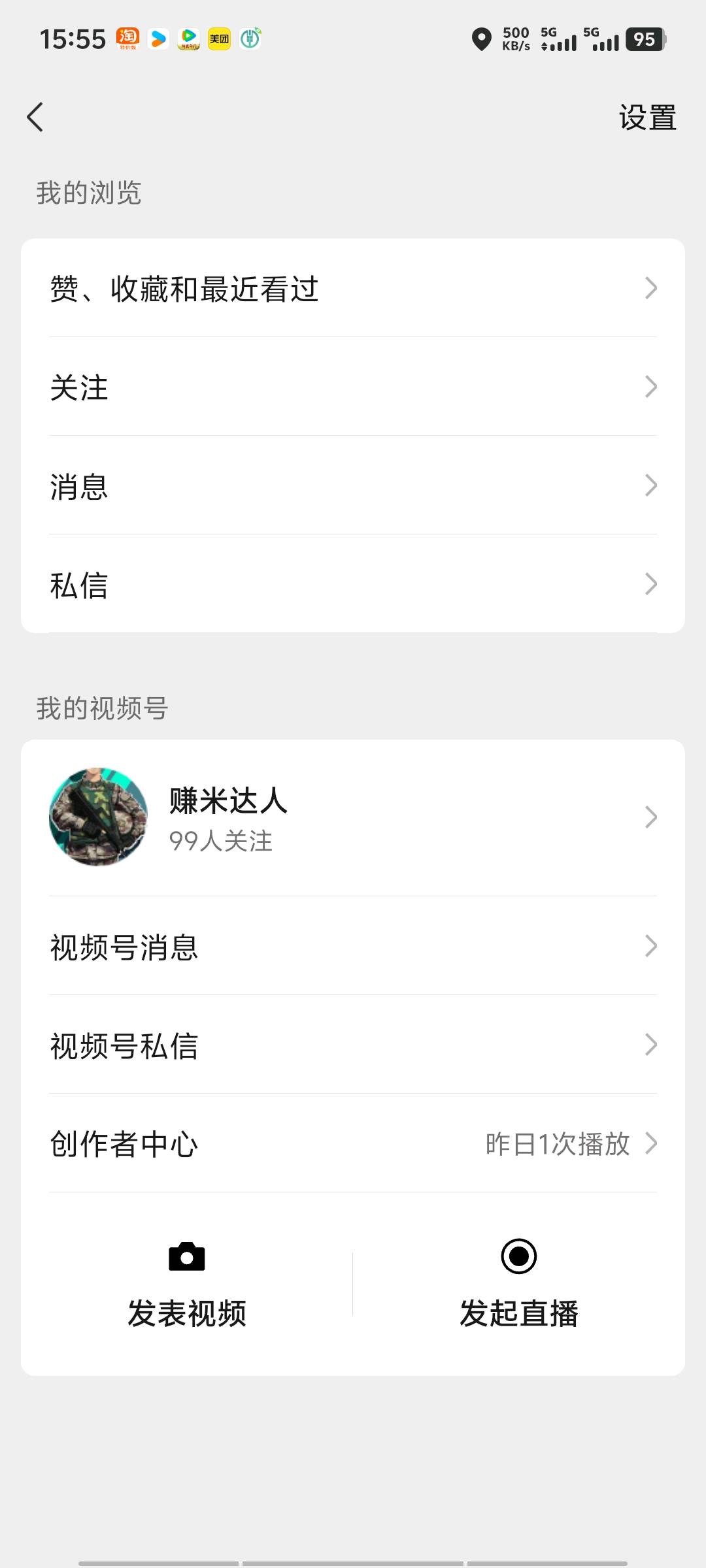Tap the record circle icon above 发起直播
The height and width of the screenshot is (1568, 706).
pyautogui.click(x=519, y=1255)
